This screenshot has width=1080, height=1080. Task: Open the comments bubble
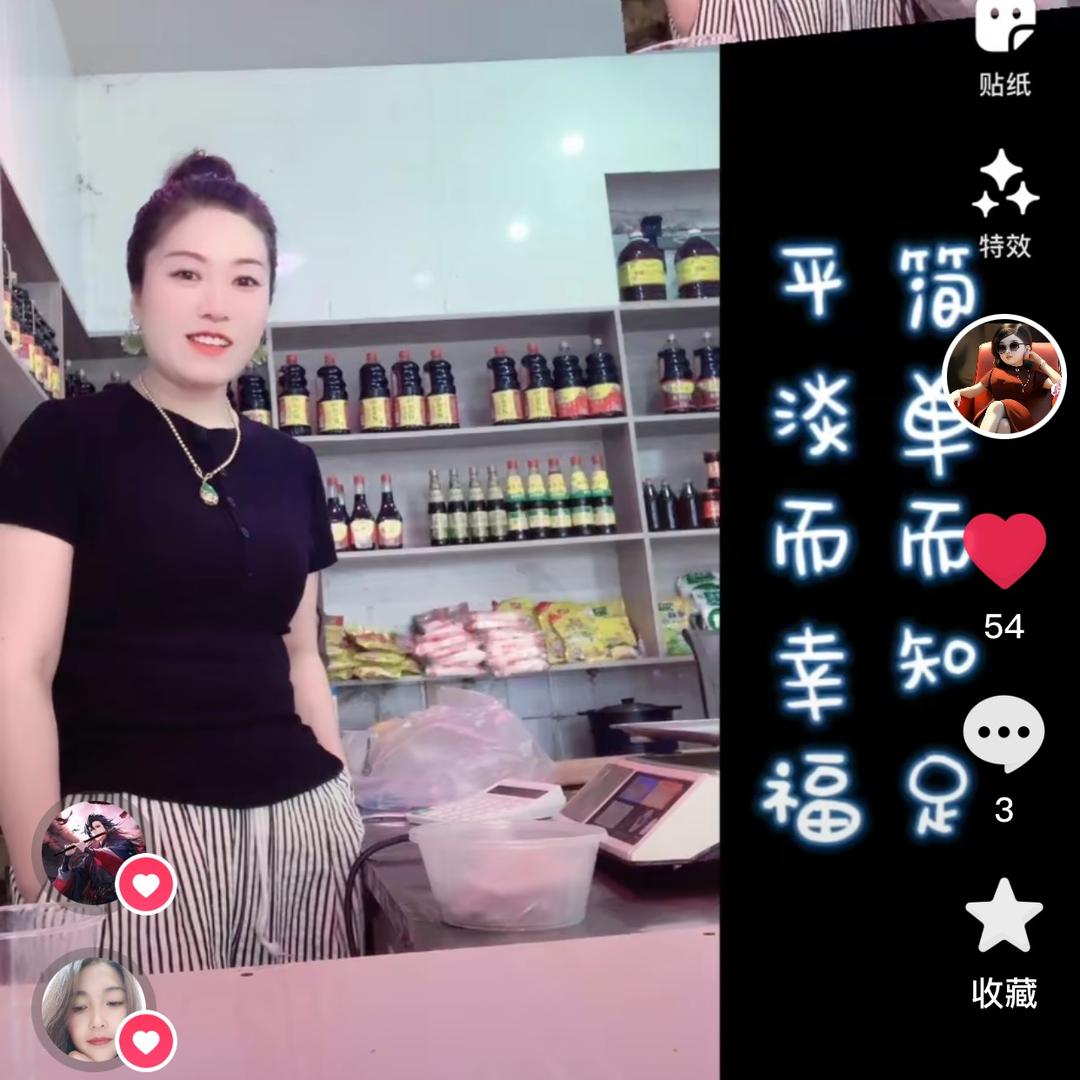[x=1004, y=734]
